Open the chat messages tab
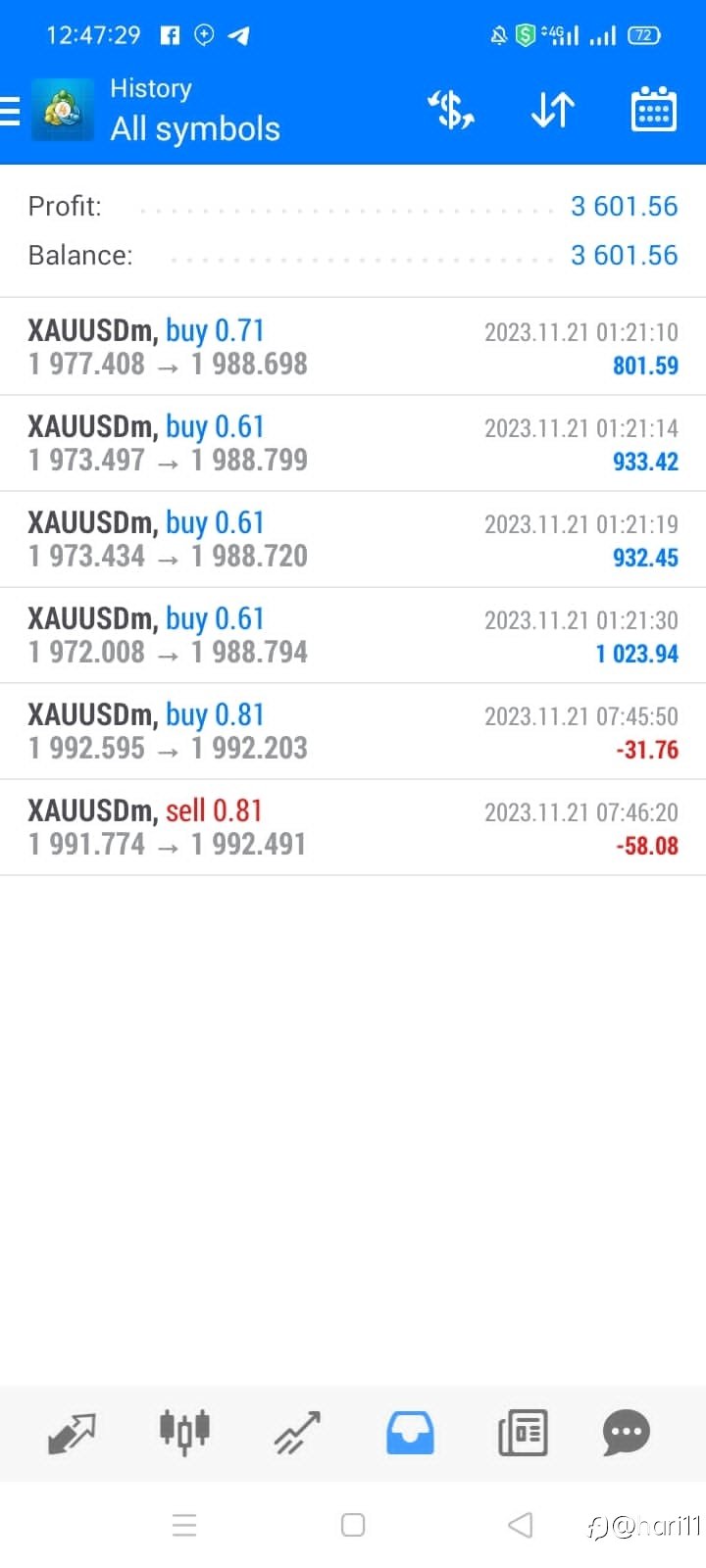The image size is (706, 1568). [626, 1433]
